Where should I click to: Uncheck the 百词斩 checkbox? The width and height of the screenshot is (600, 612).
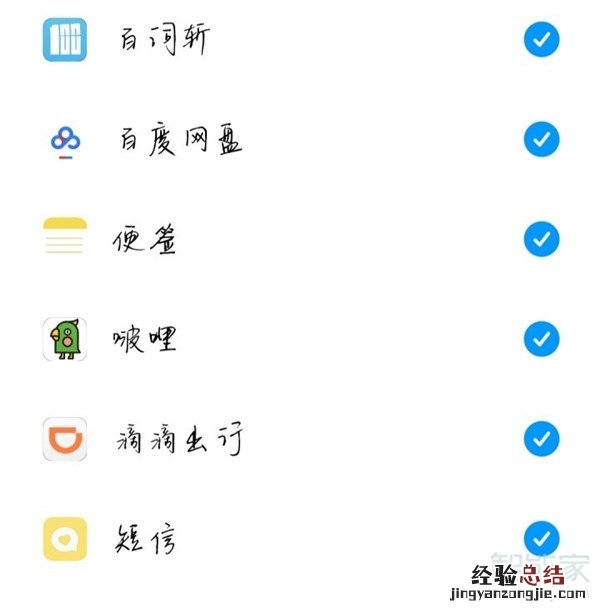pos(541,40)
